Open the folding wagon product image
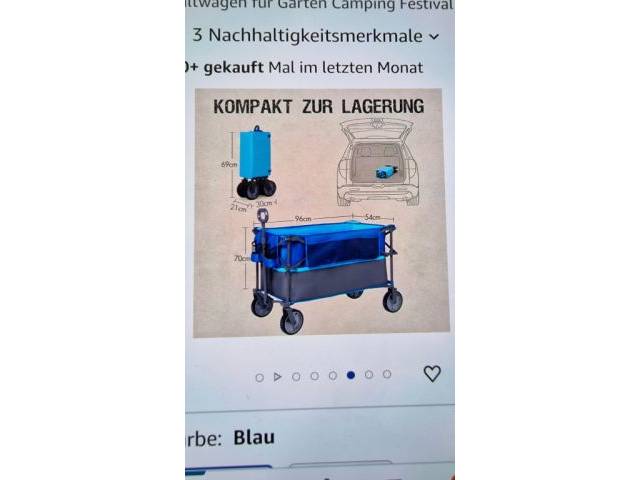 pyautogui.click(x=320, y=212)
